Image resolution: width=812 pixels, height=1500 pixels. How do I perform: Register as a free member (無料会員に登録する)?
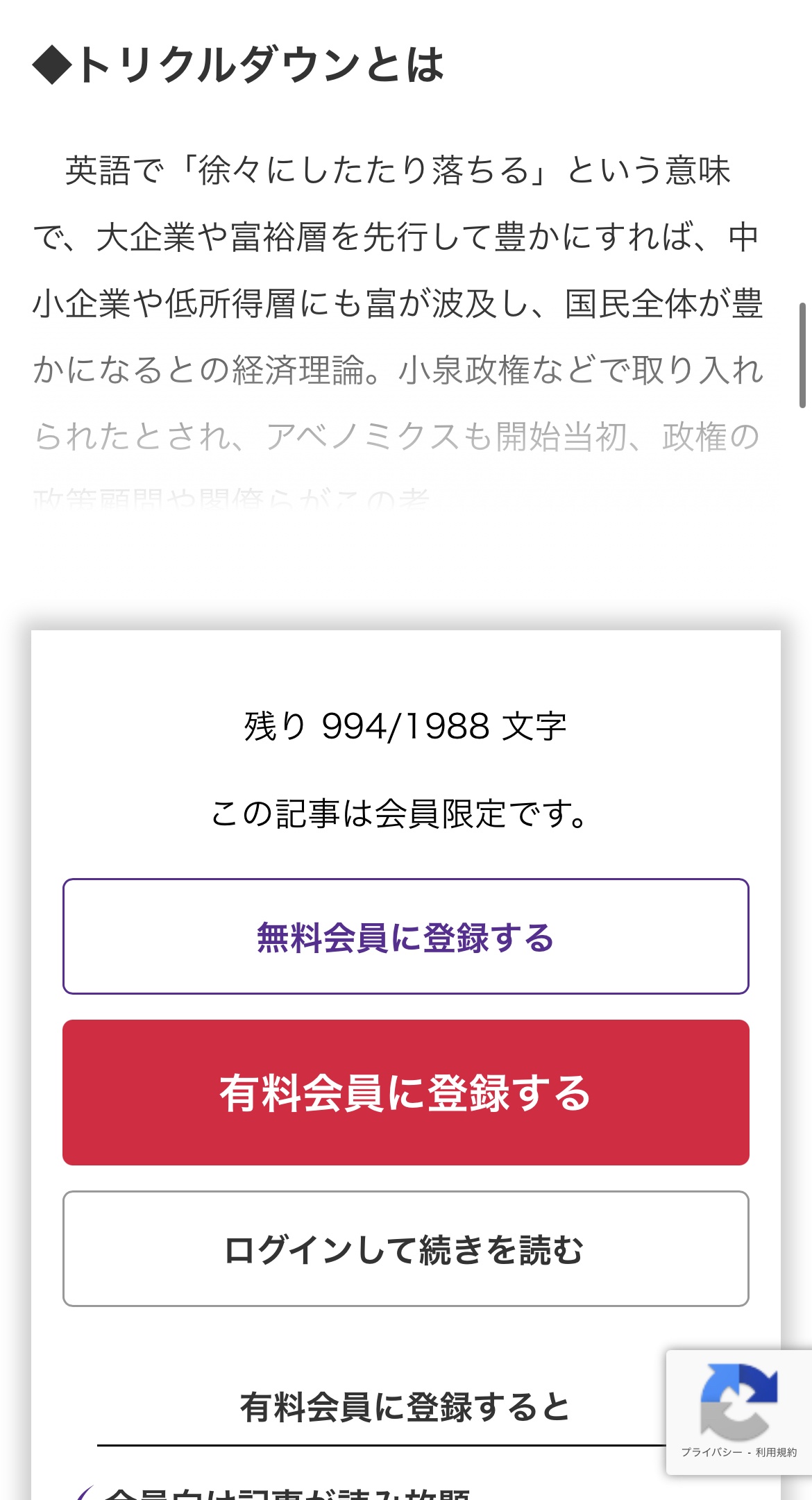[x=405, y=936]
